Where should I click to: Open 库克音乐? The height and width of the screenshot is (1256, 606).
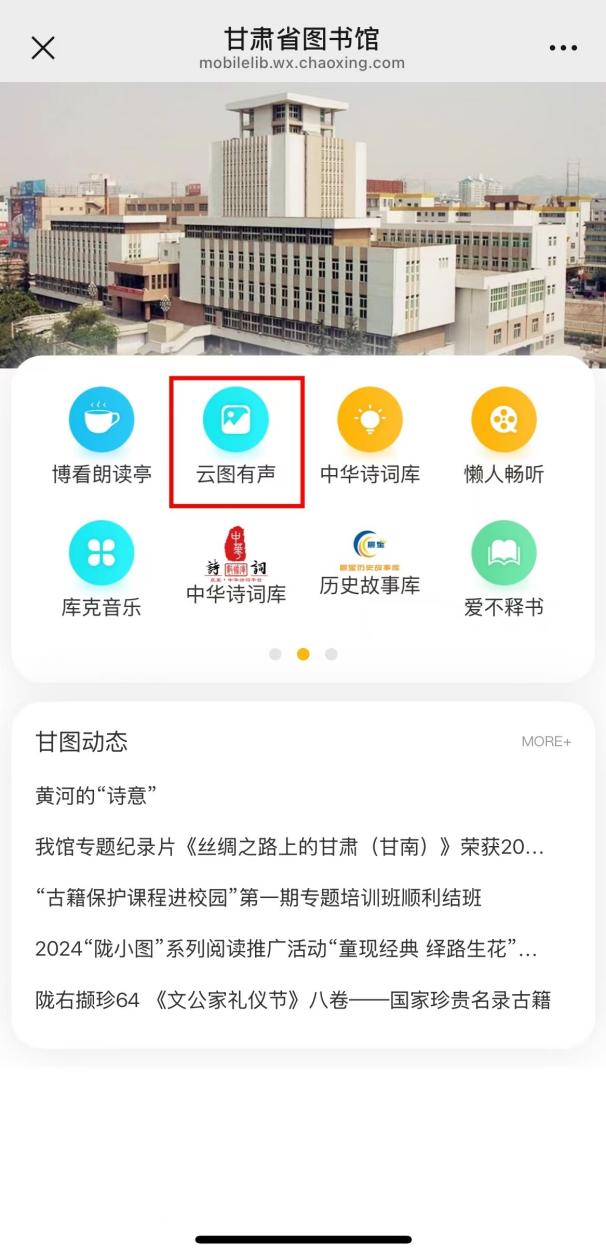(101, 568)
